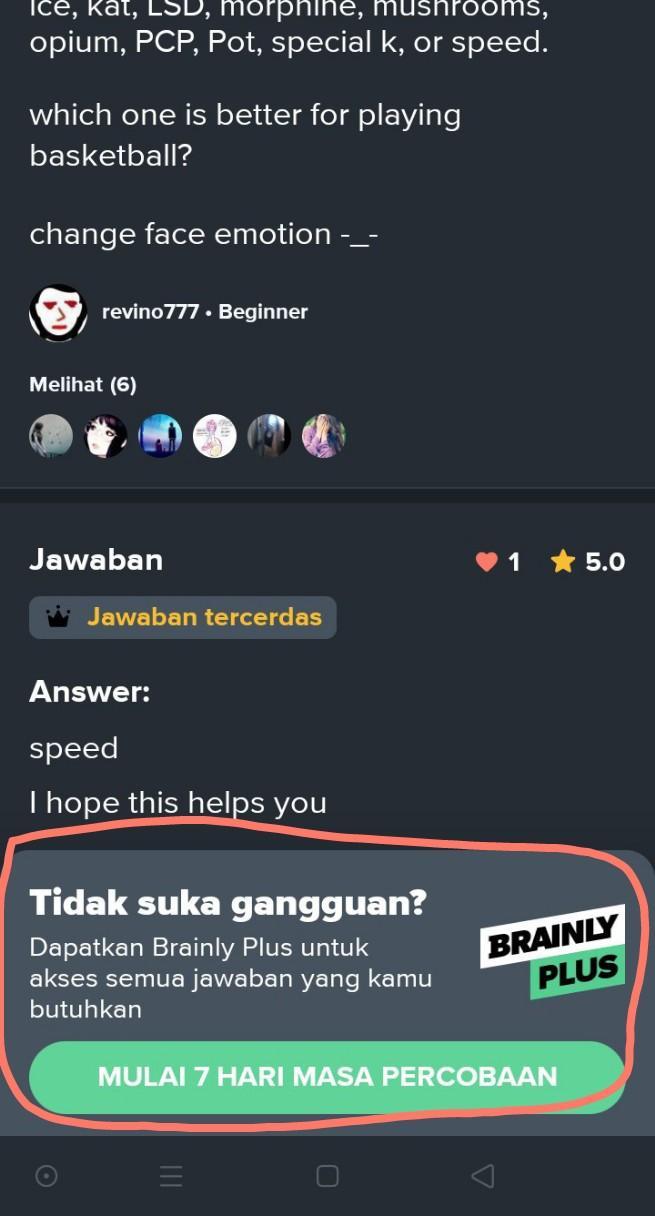Image resolution: width=655 pixels, height=1216 pixels.
Task: Like the answer with the heart icon
Action: point(486,562)
